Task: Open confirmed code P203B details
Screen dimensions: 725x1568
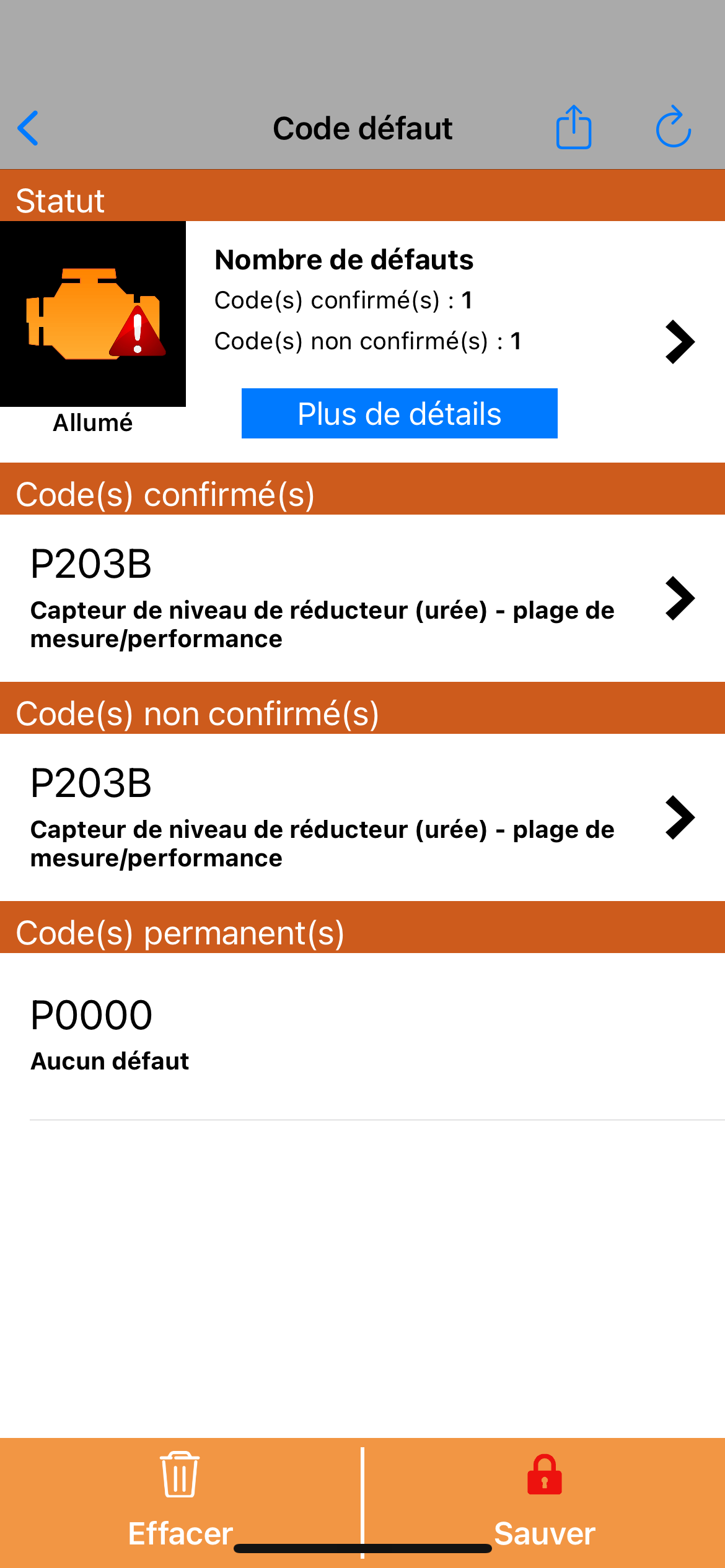Action: [x=362, y=598]
